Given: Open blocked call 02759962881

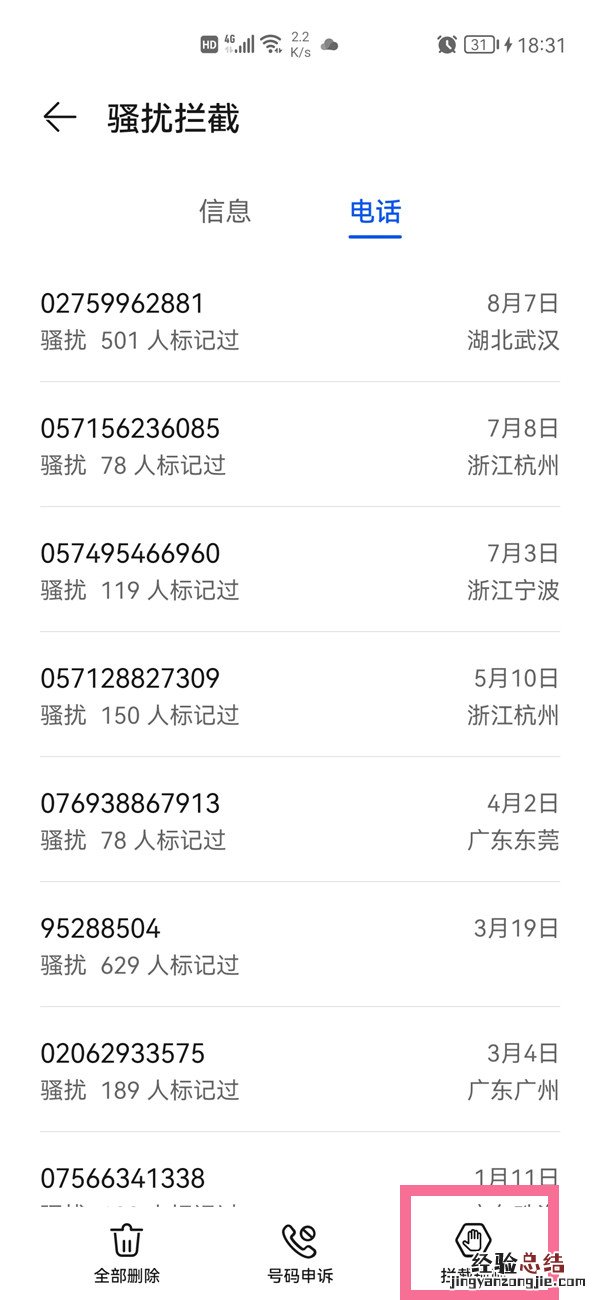Looking at the screenshot, I should coord(300,321).
